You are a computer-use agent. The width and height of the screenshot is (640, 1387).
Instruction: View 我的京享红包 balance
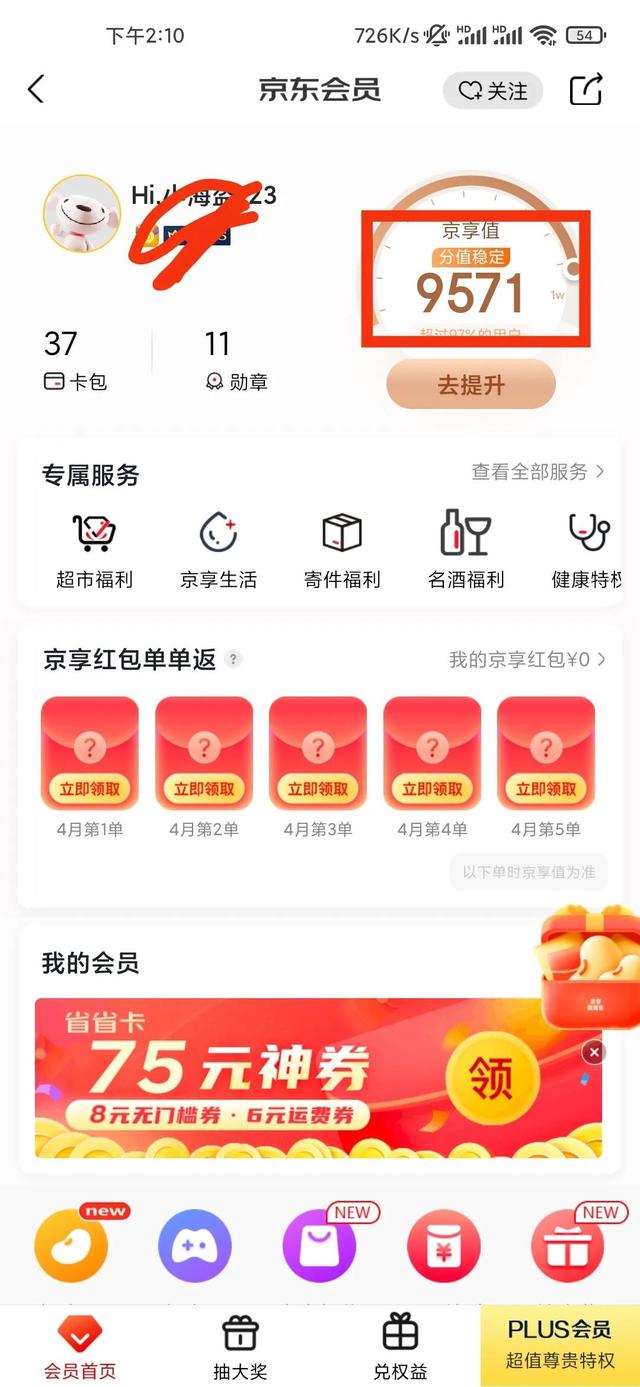527,660
